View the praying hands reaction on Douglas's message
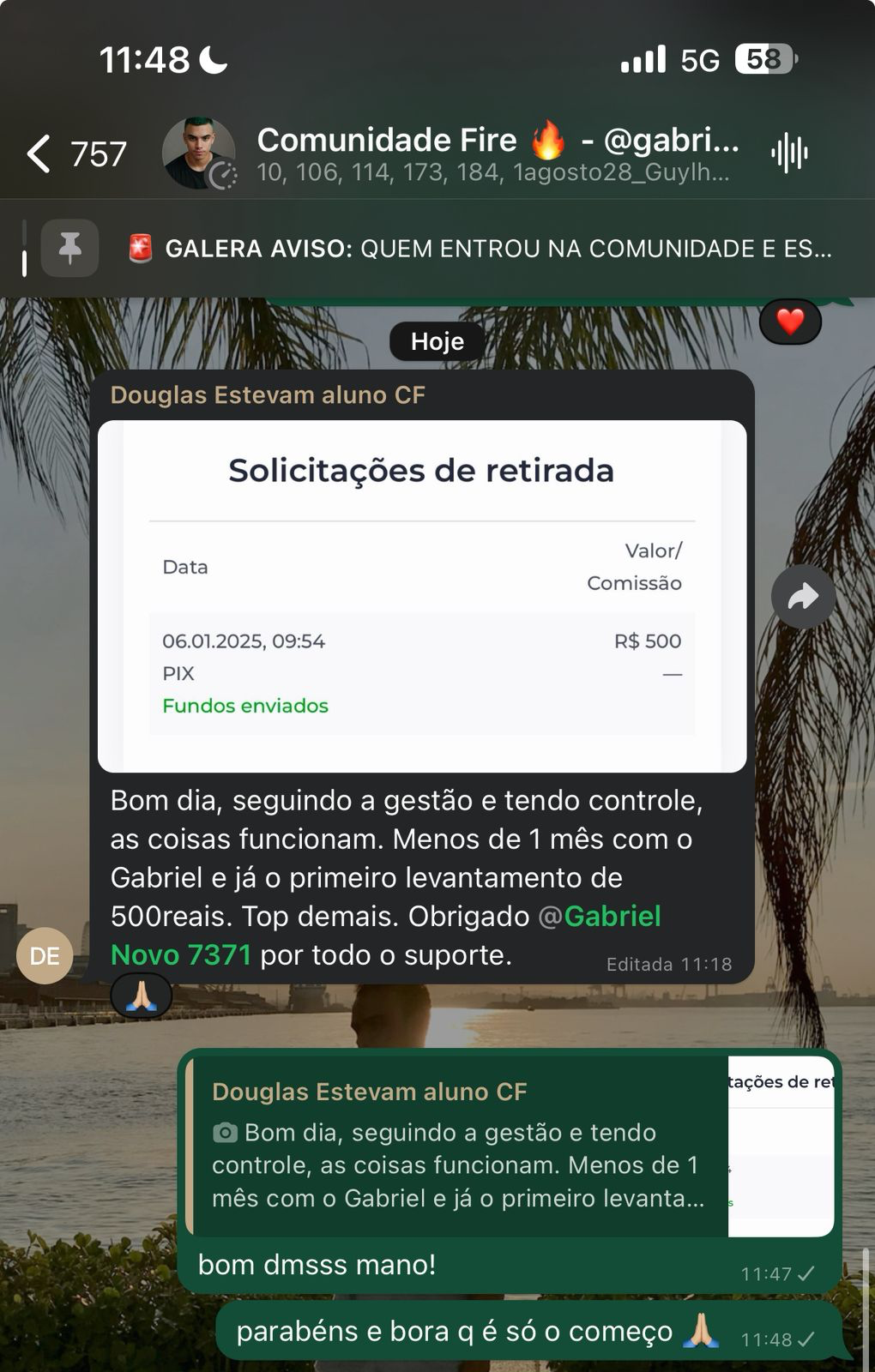 [142, 996]
